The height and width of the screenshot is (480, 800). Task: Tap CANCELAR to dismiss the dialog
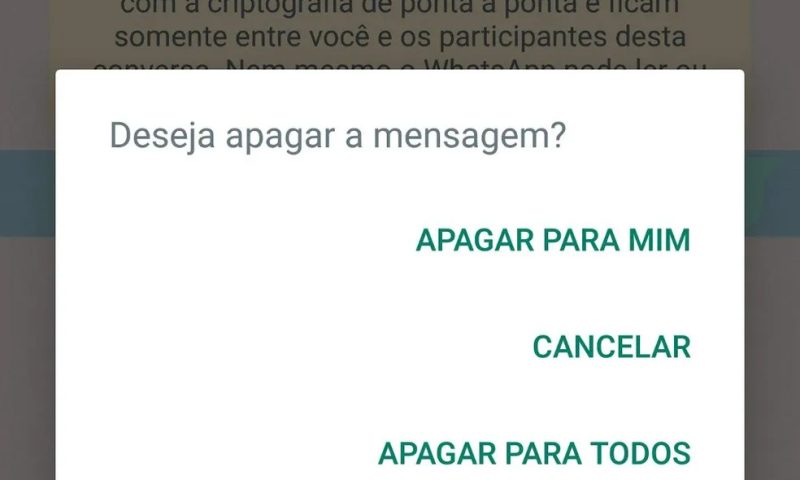tap(611, 347)
